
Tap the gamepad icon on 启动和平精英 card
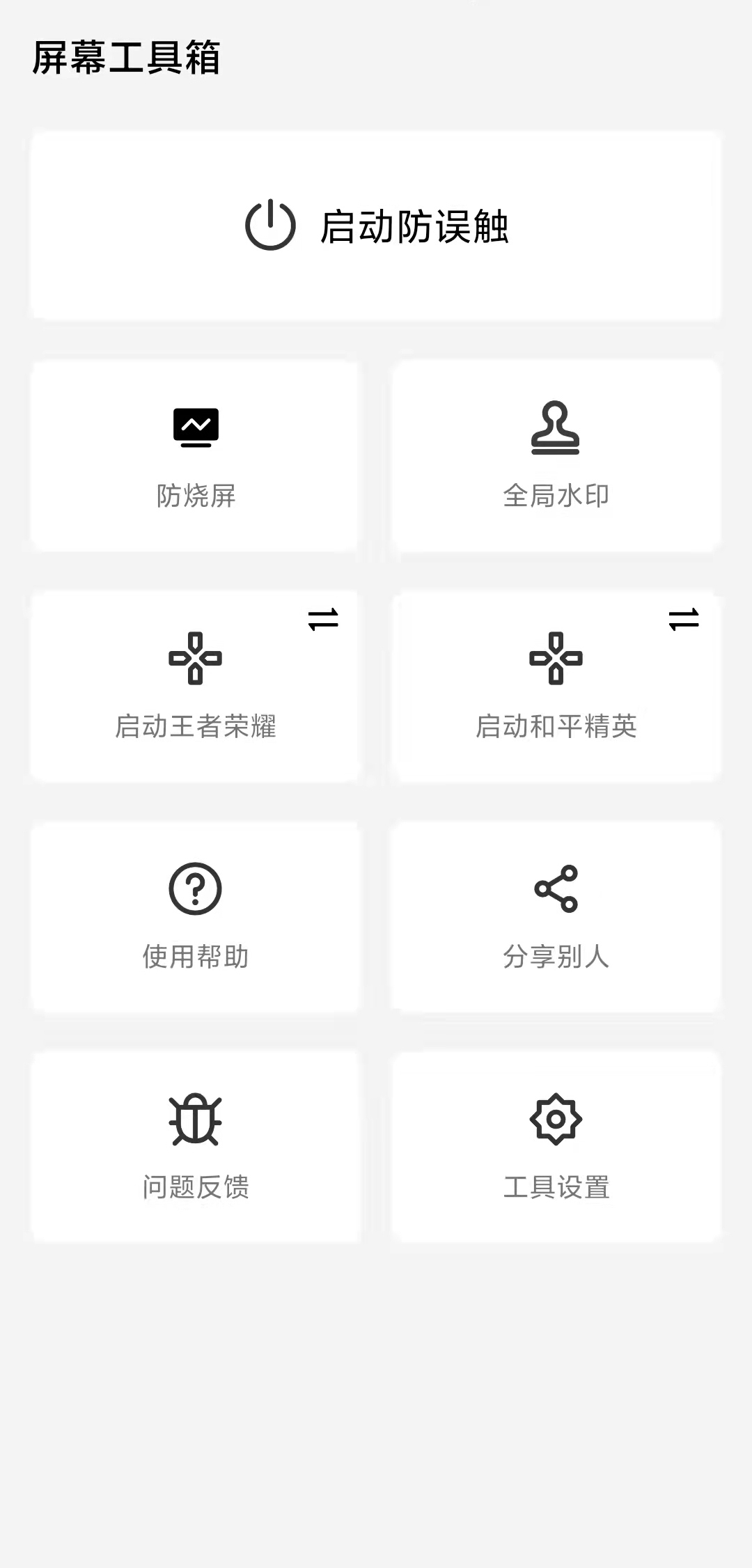point(556,658)
